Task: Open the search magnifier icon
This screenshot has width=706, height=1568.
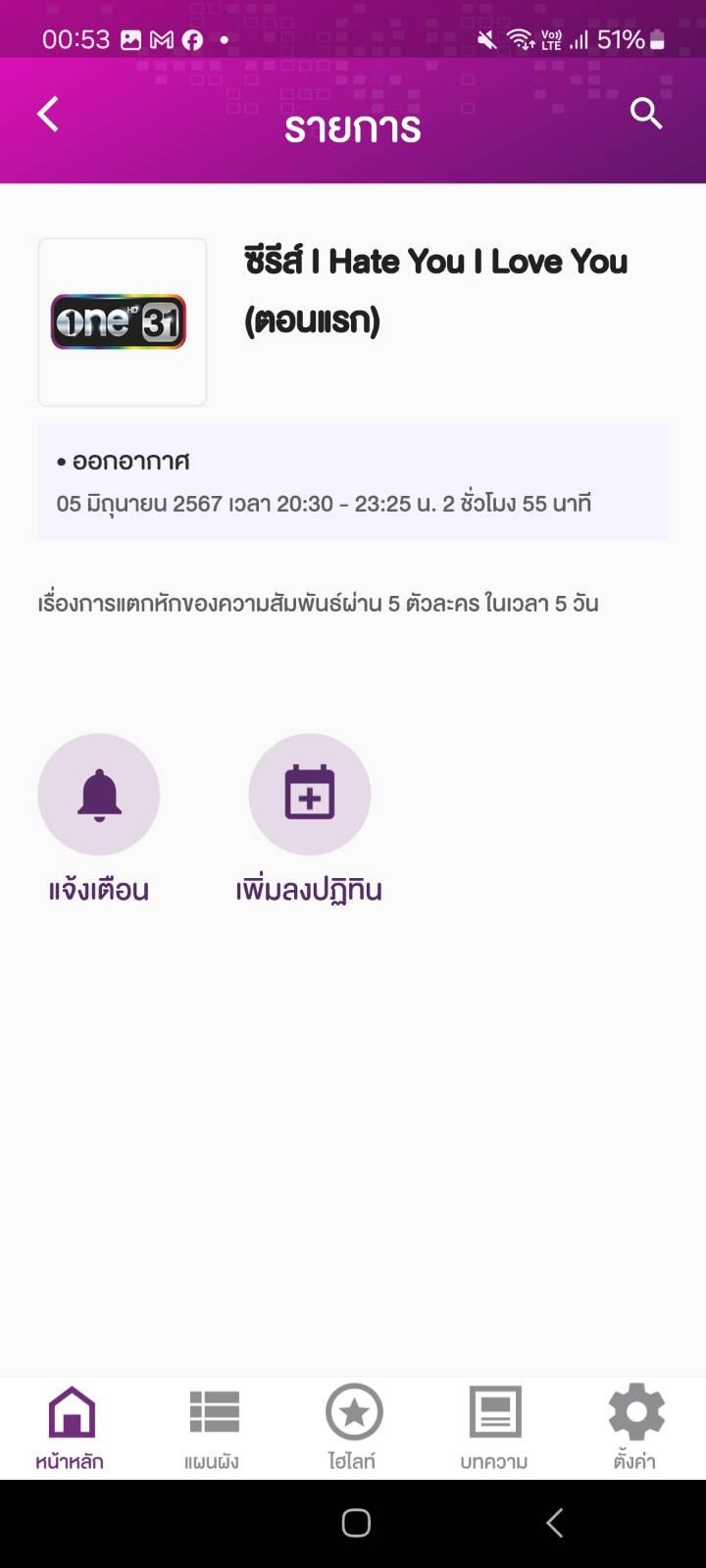Action: click(x=646, y=114)
